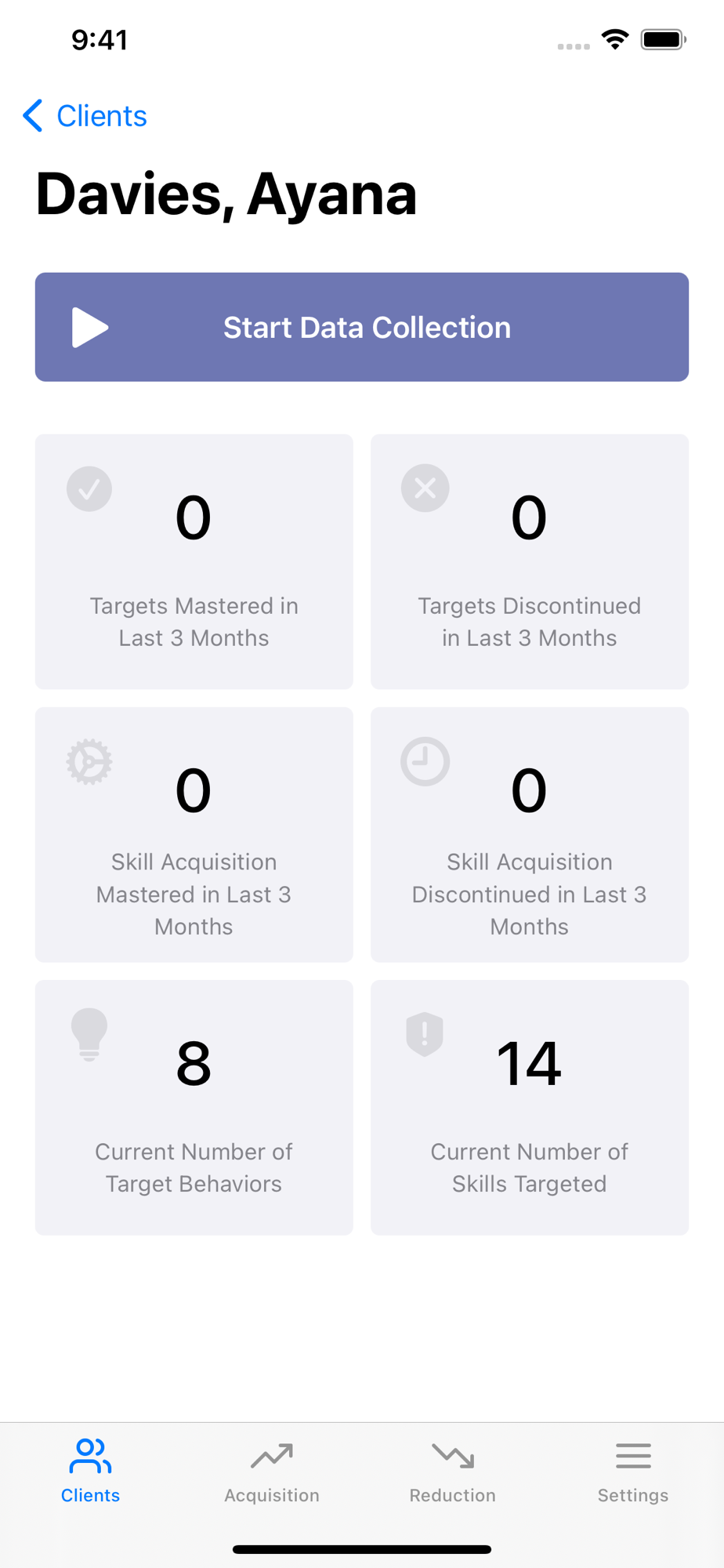This screenshot has width=724, height=1568.
Task: Open the Skill Acquisition Mastered card
Action: pos(194,834)
